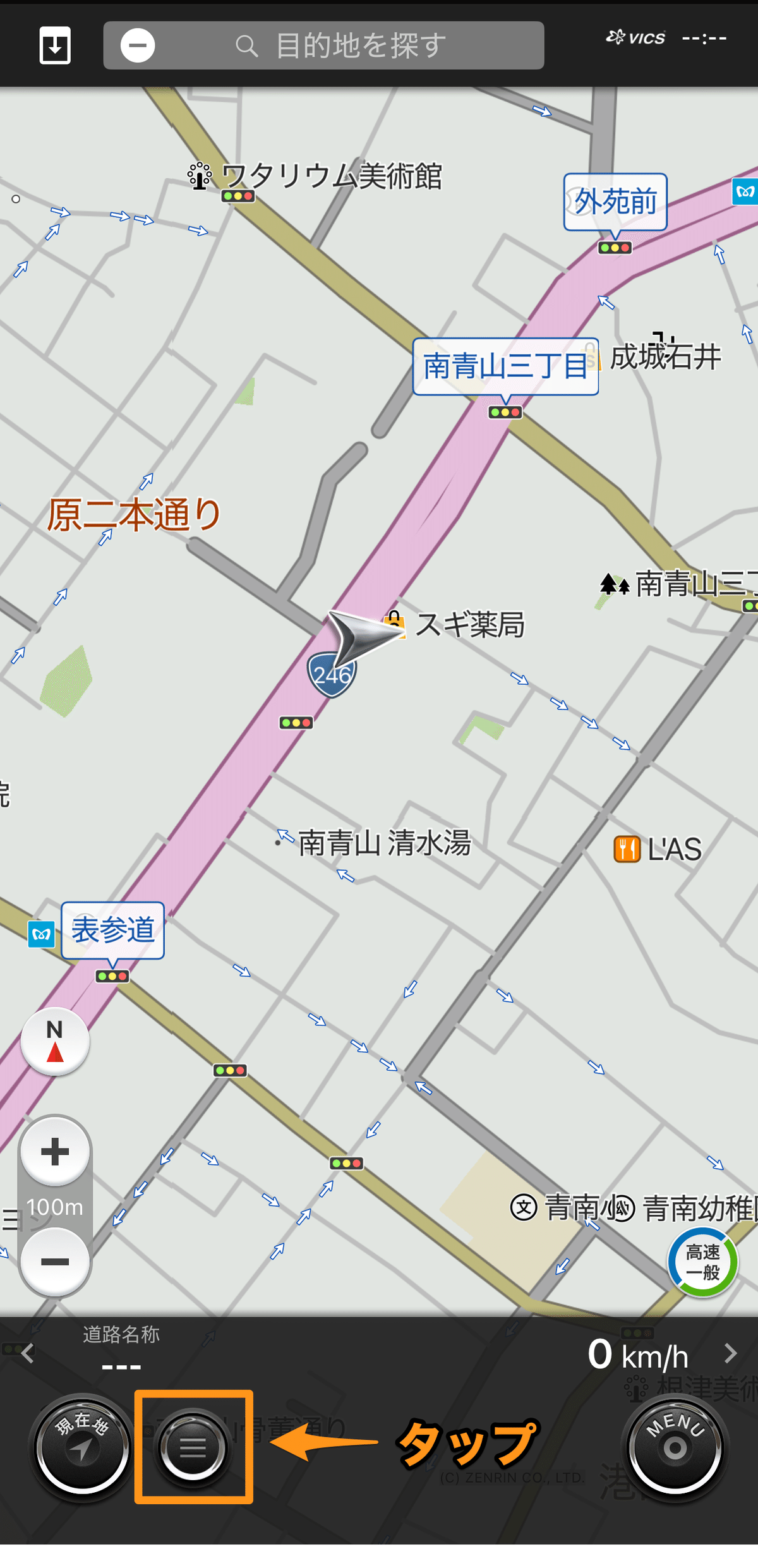This screenshot has height=1568, width=758.
Task: Open the list menu round button
Action: point(193,1447)
